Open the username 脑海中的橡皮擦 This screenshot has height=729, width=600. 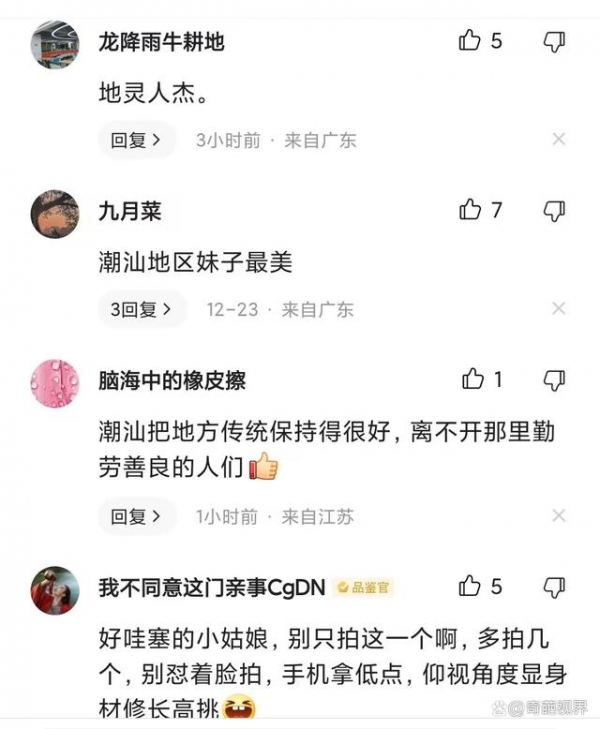[172, 381]
